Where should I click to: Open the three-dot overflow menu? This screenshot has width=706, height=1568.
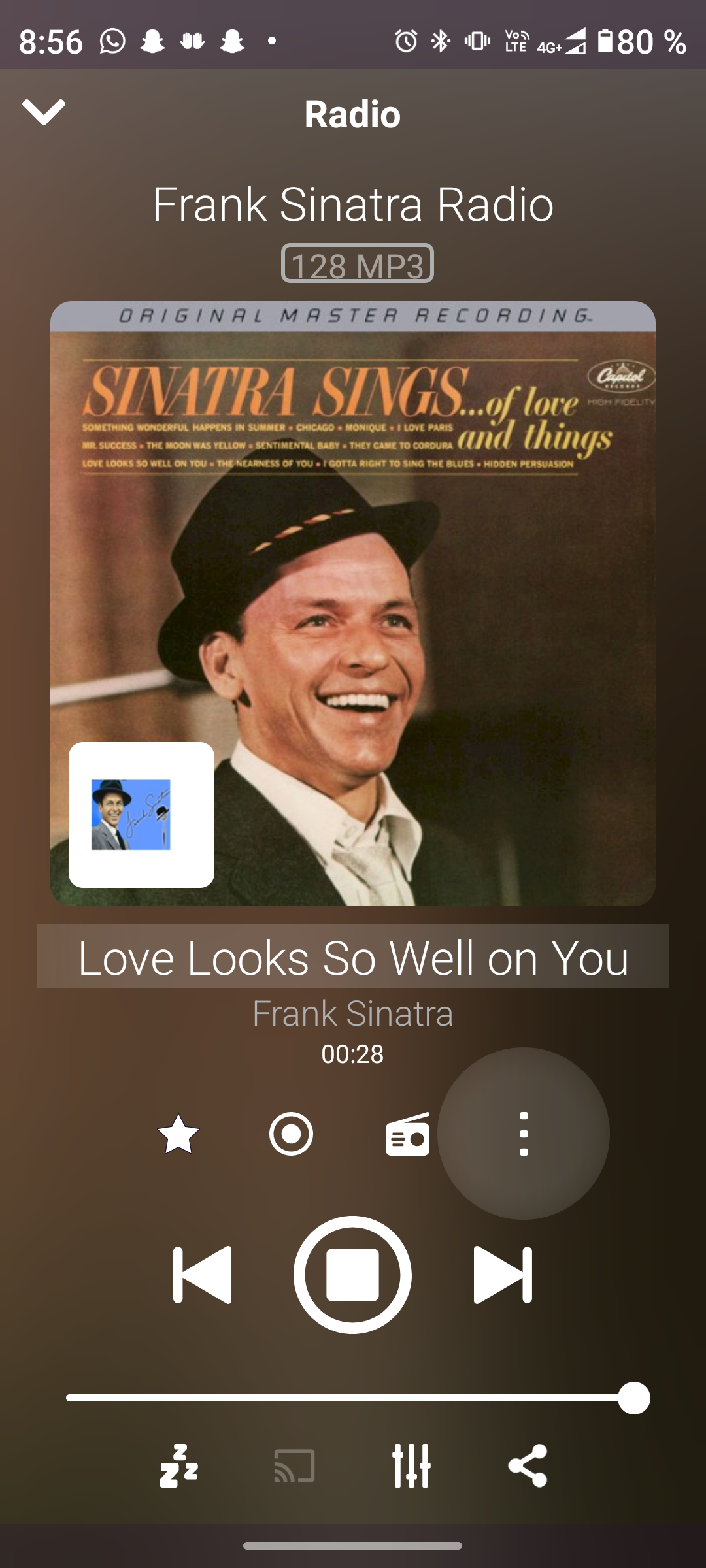(524, 1134)
